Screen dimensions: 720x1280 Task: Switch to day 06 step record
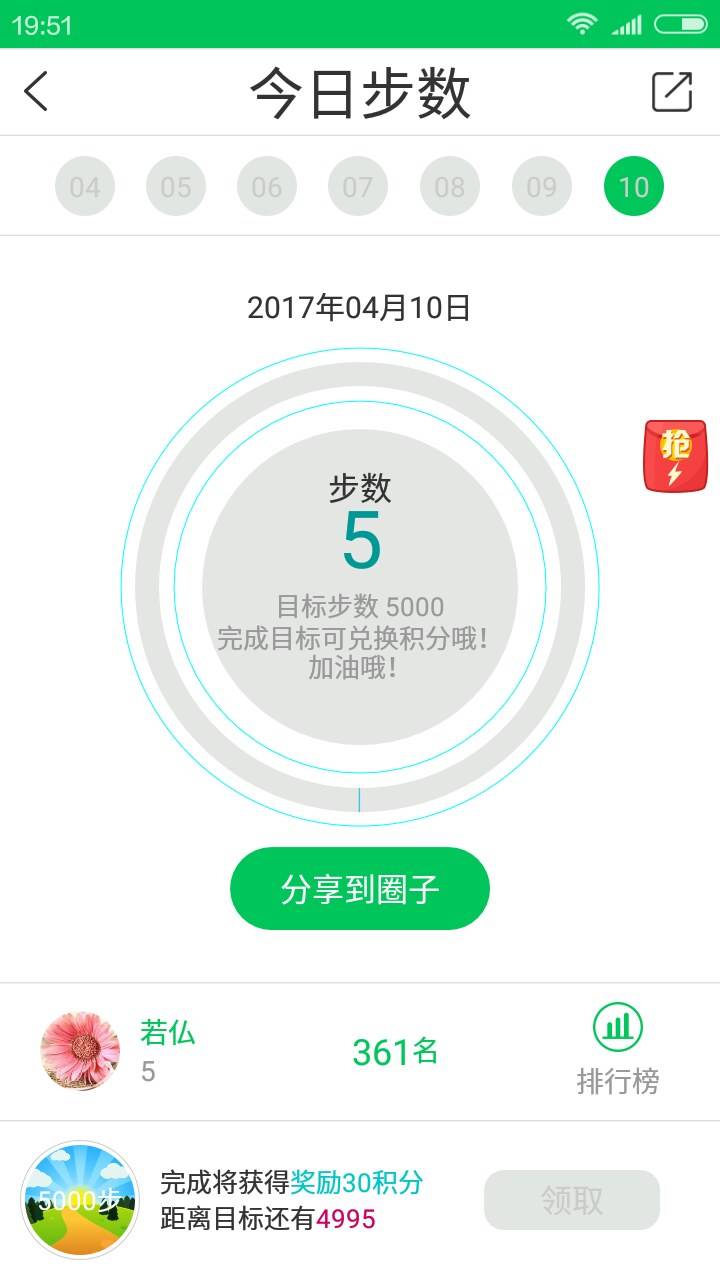267,187
